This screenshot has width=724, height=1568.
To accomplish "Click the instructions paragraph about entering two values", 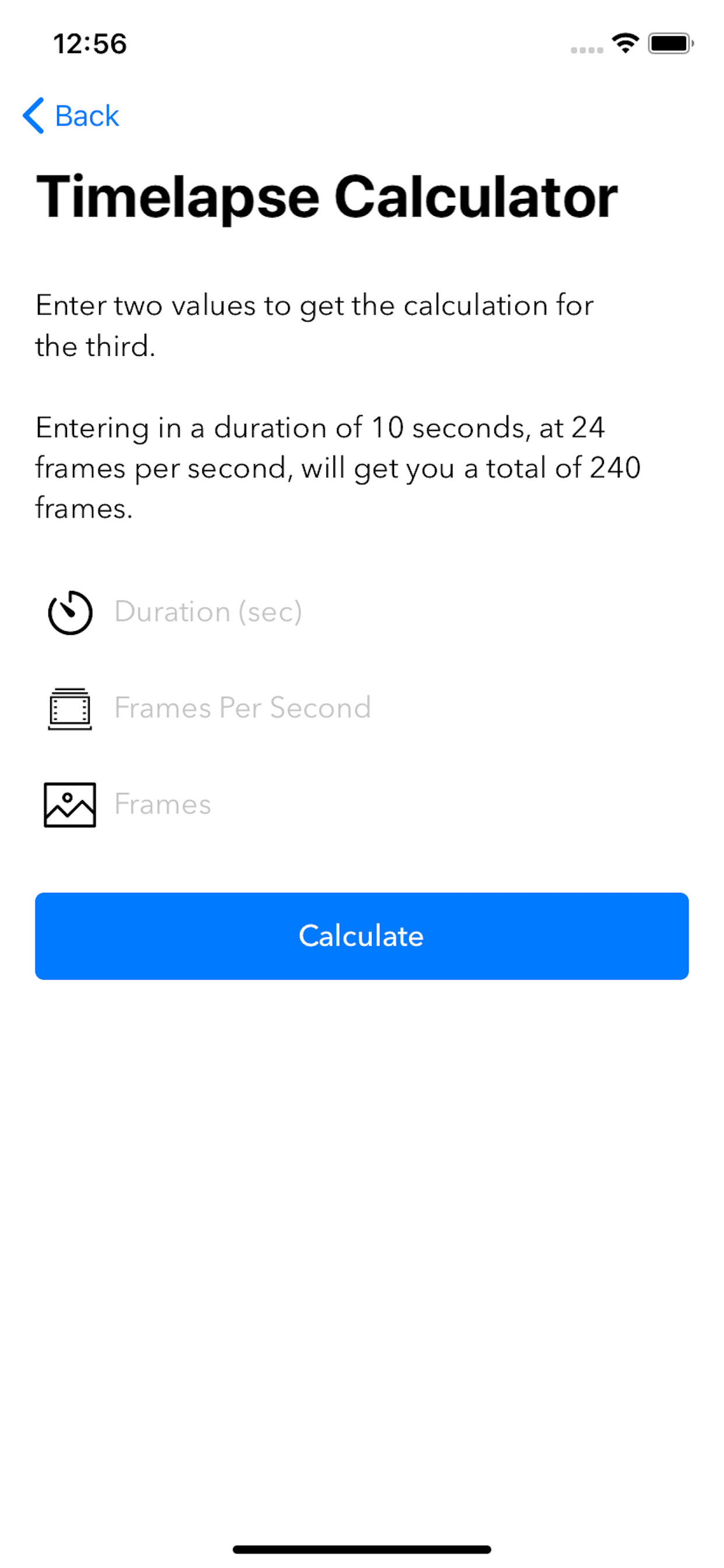I will [x=314, y=325].
